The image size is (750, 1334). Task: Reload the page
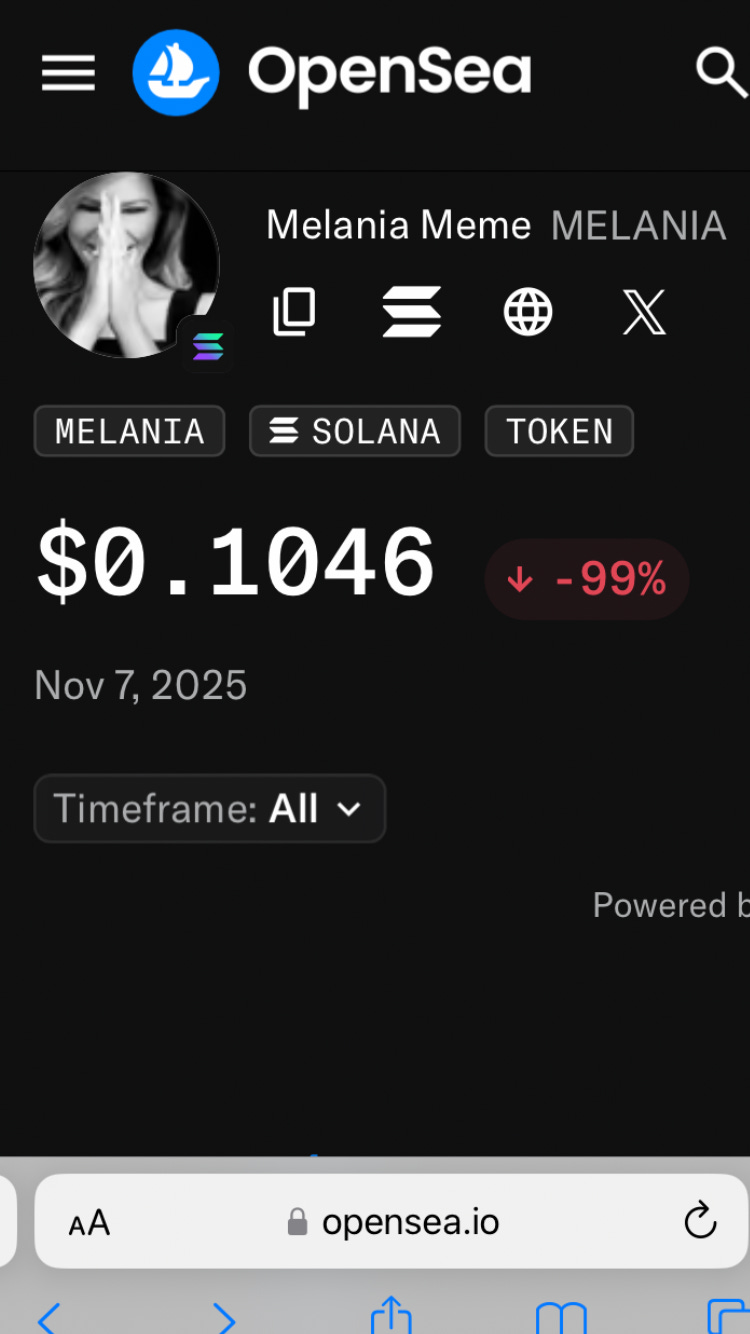click(x=700, y=1221)
